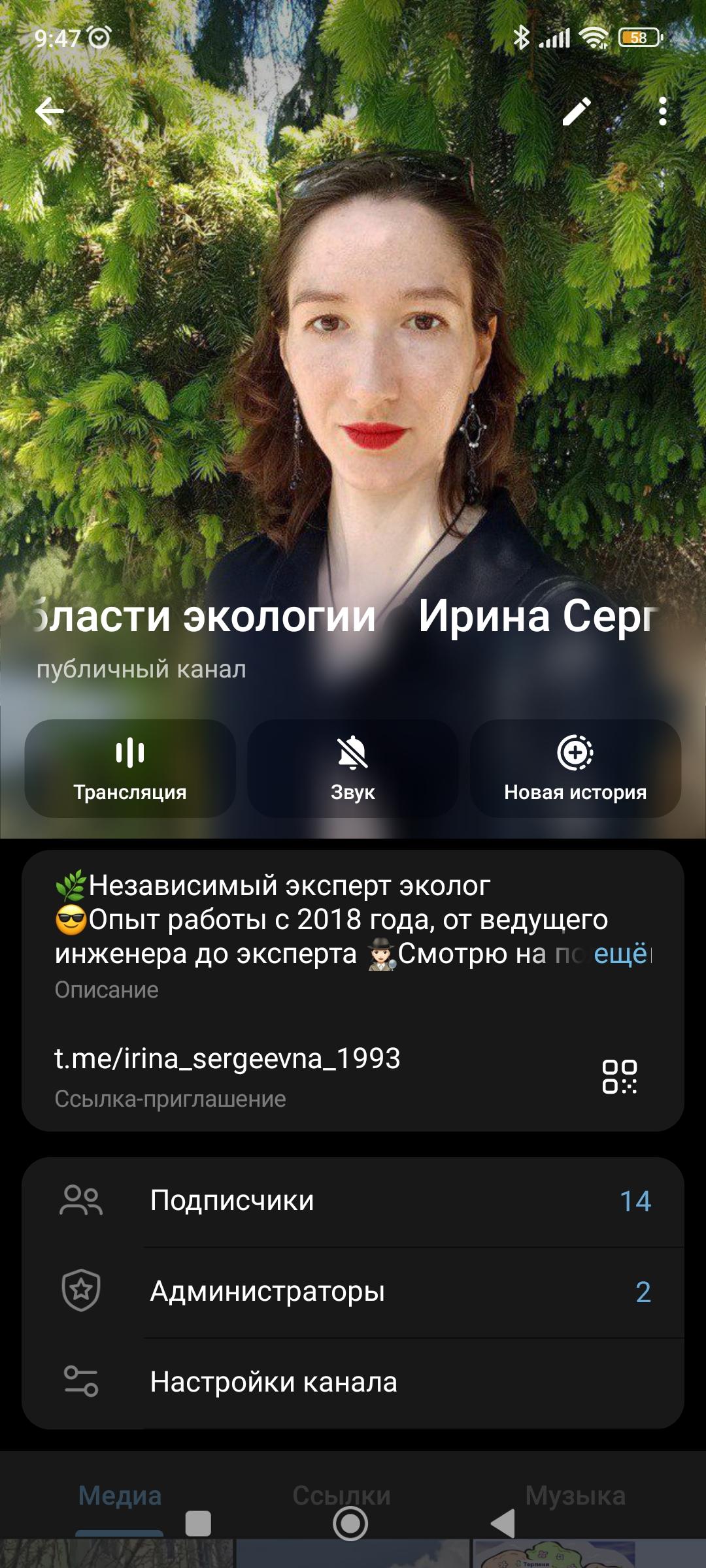Show the channel QR code
This screenshot has width=706, height=1568.
coord(619,1076)
